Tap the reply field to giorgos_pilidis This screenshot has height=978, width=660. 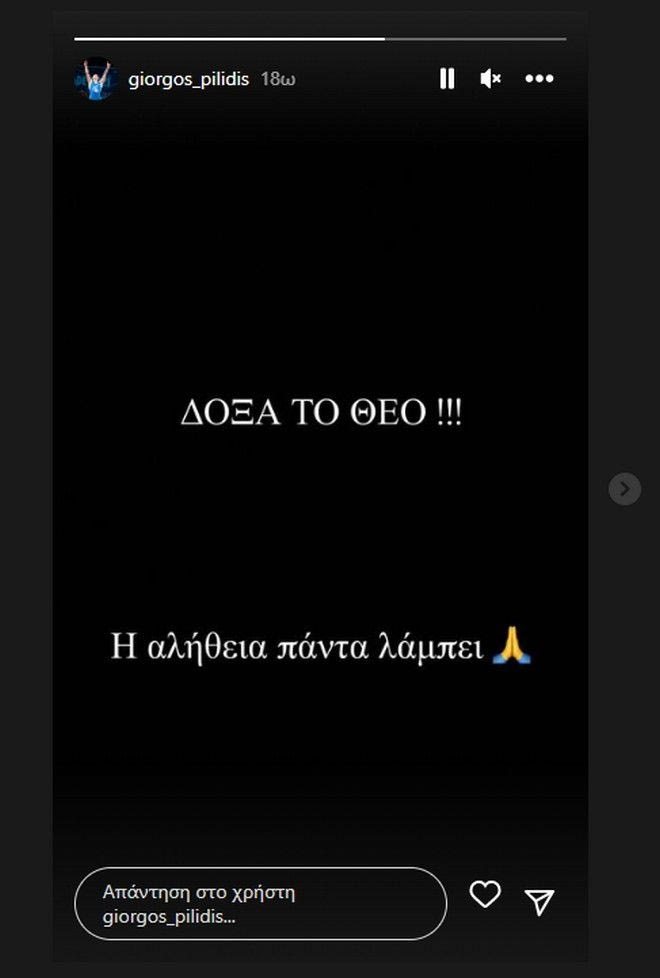[x=260, y=904]
